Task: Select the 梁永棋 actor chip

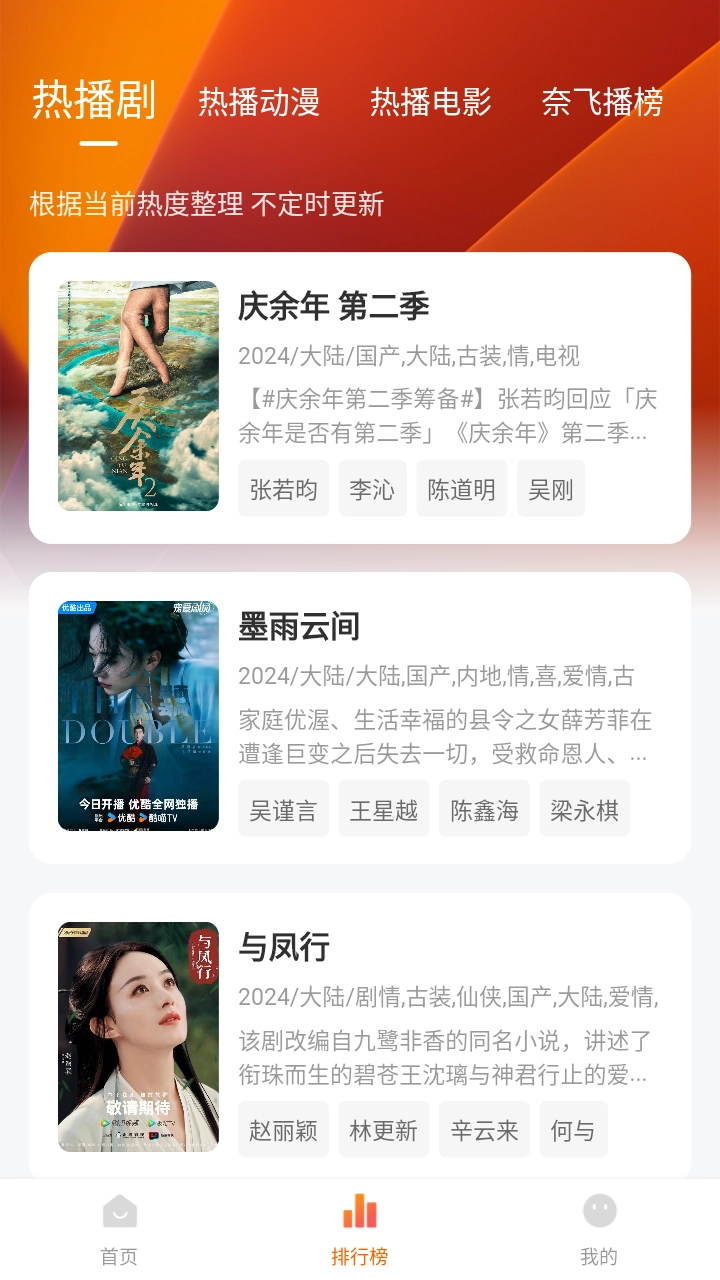Action: coord(584,809)
